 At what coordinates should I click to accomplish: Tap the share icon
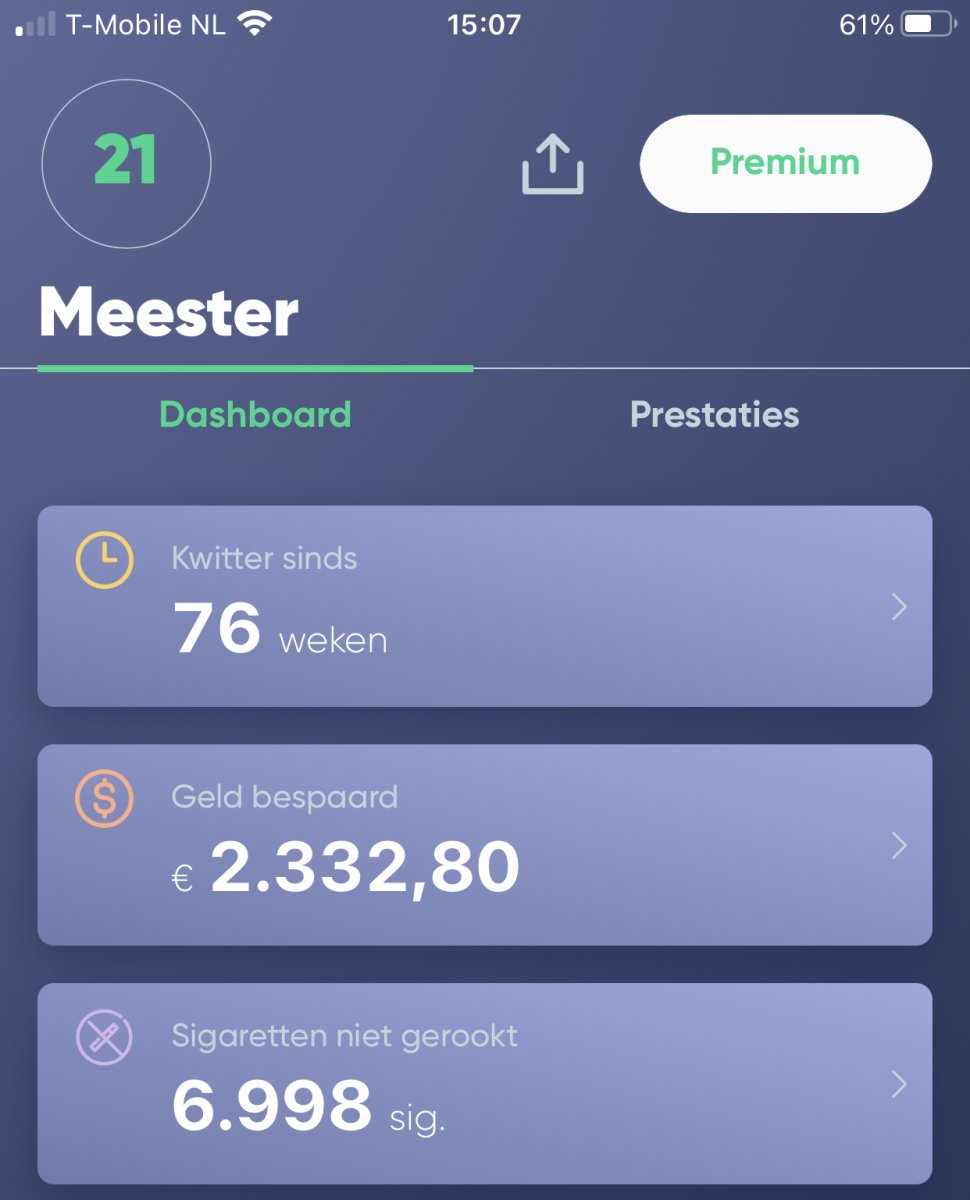click(552, 165)
